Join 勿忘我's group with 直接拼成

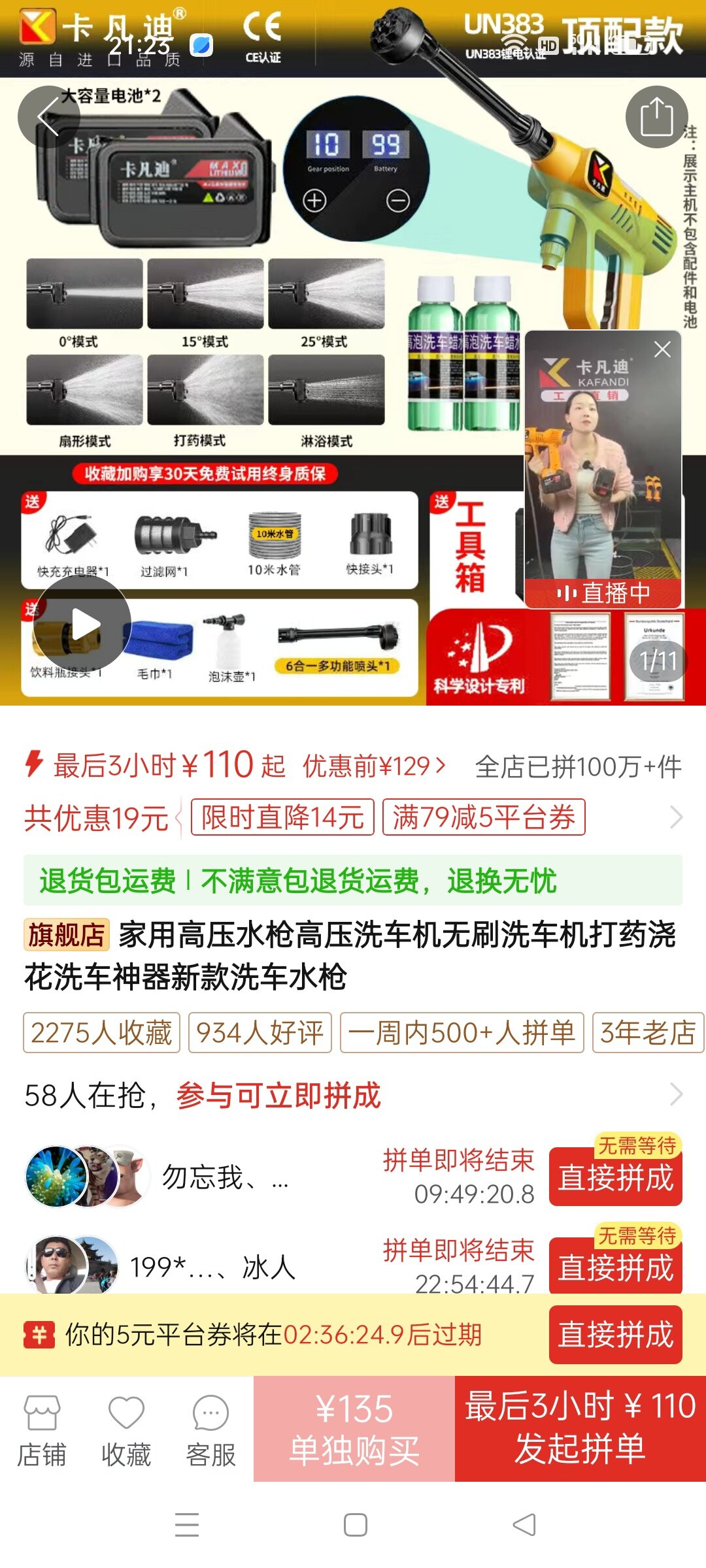[x=615, y=1178]
